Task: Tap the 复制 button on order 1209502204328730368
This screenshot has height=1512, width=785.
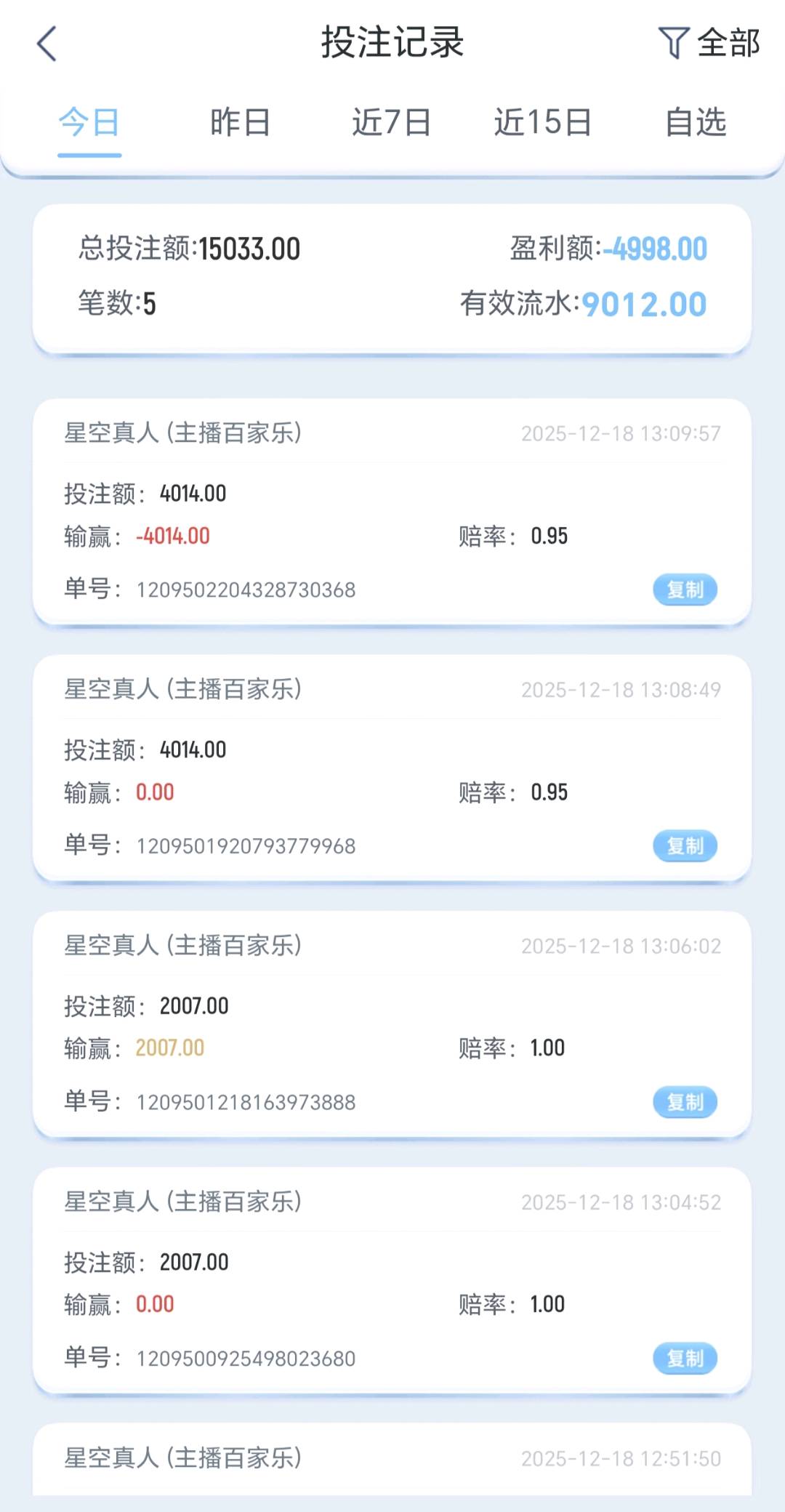Action: pos(684,590)
